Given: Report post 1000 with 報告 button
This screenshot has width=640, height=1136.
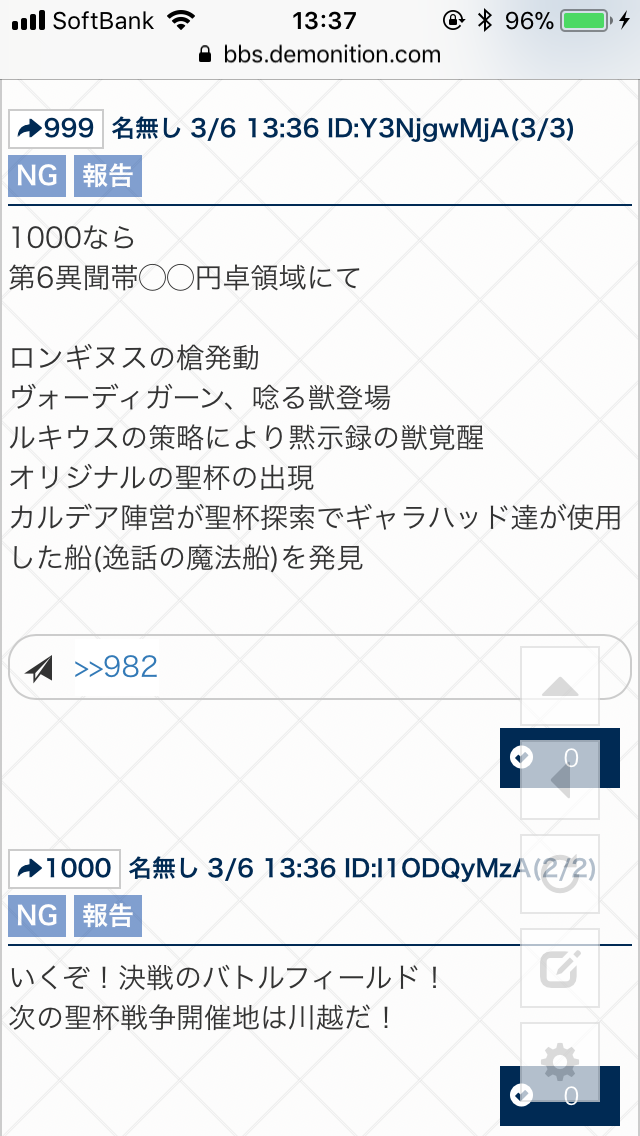Looking at the screenshot, I should [107, 916].
